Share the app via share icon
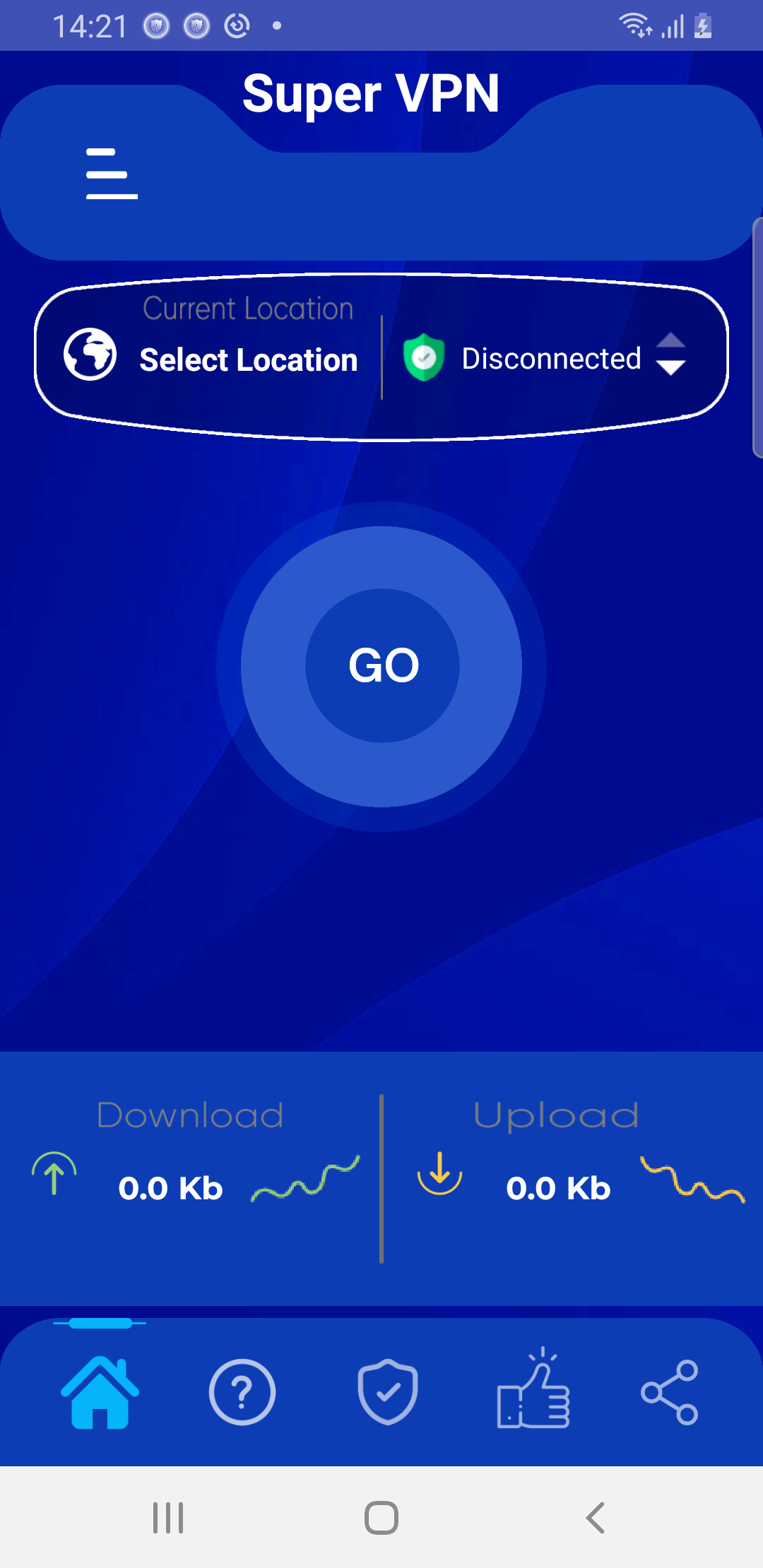 pyautogui.click(x=670, y=1392)
